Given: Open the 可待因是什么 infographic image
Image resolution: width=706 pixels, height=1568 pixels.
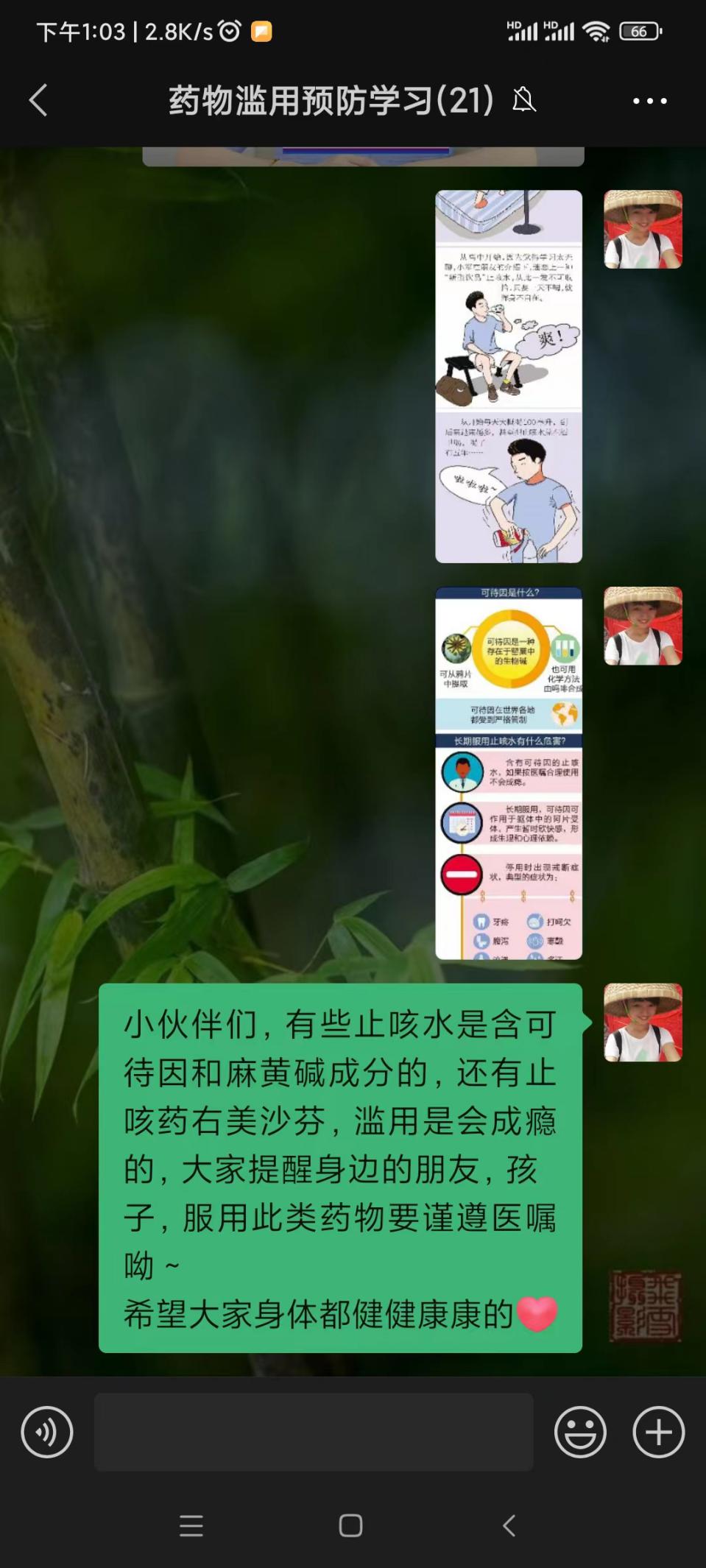Looking at the screenshot, I should 508,773.
